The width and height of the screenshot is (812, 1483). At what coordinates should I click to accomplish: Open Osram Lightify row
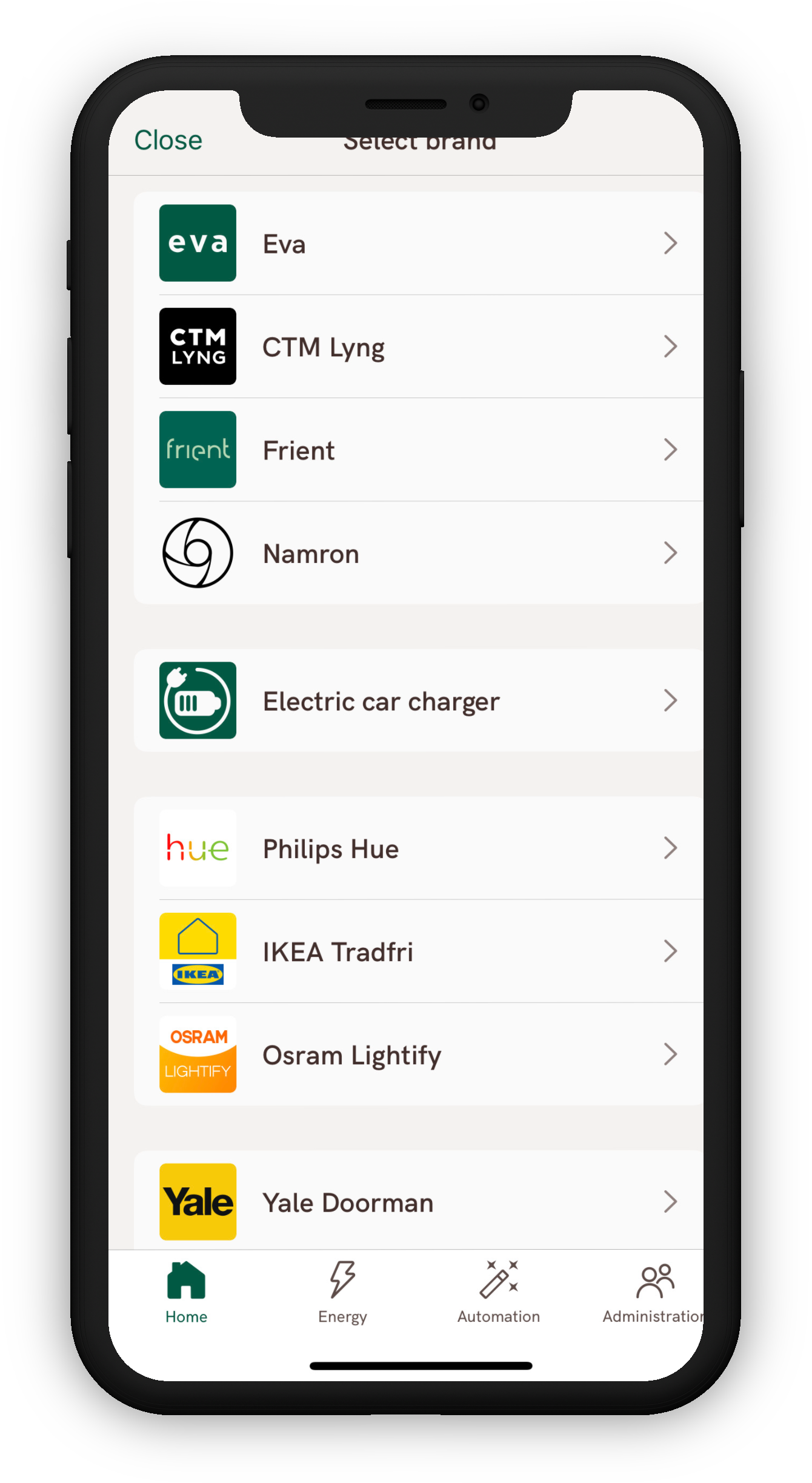pyautogui.click(x=419, y=1055)
